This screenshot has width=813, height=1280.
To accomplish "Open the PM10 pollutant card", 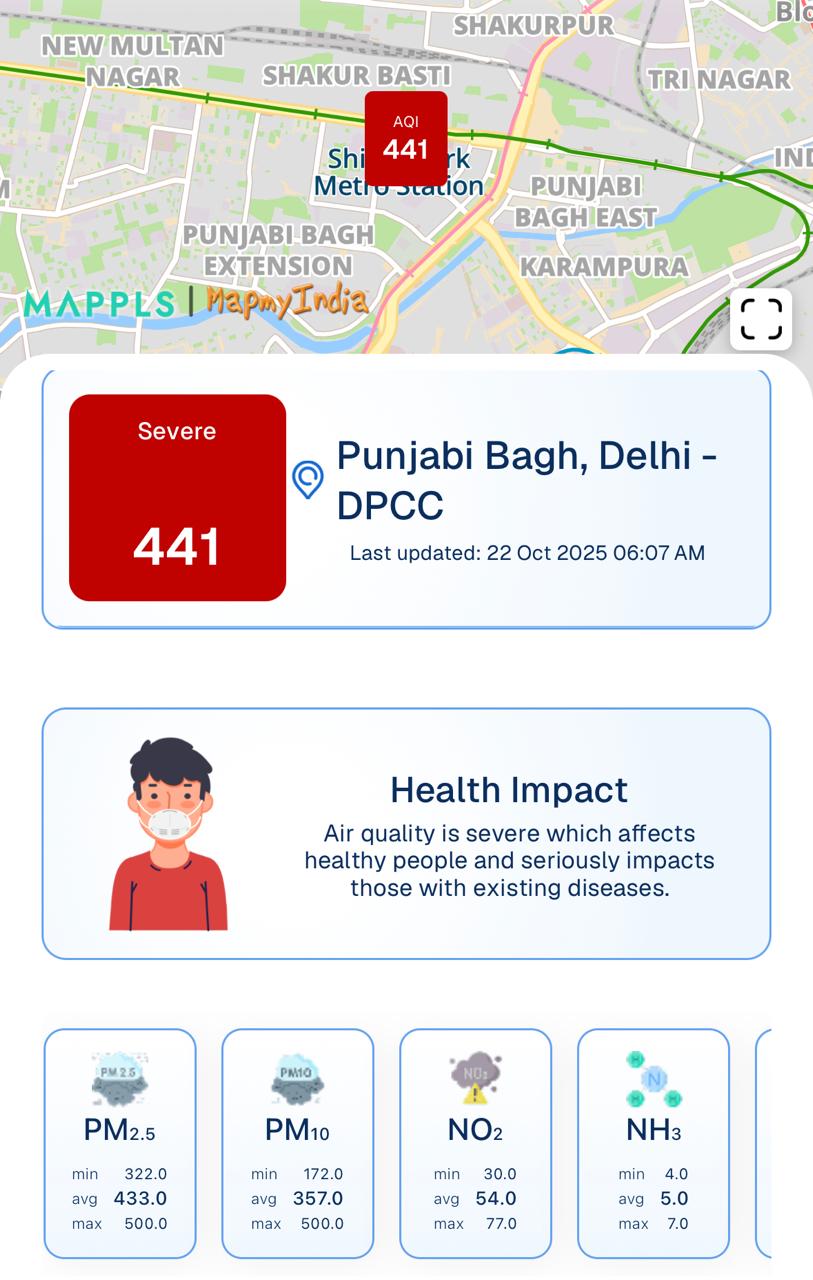I will coord(297,1142).
